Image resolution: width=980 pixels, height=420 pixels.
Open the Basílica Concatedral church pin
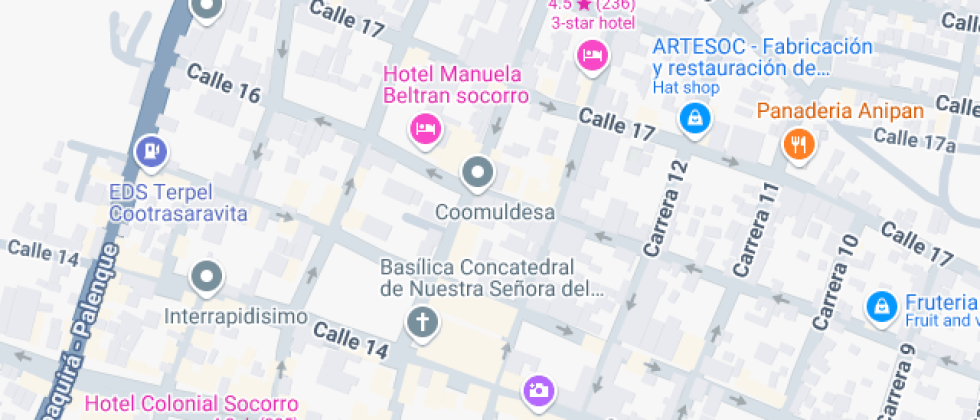tap(421, 322)
